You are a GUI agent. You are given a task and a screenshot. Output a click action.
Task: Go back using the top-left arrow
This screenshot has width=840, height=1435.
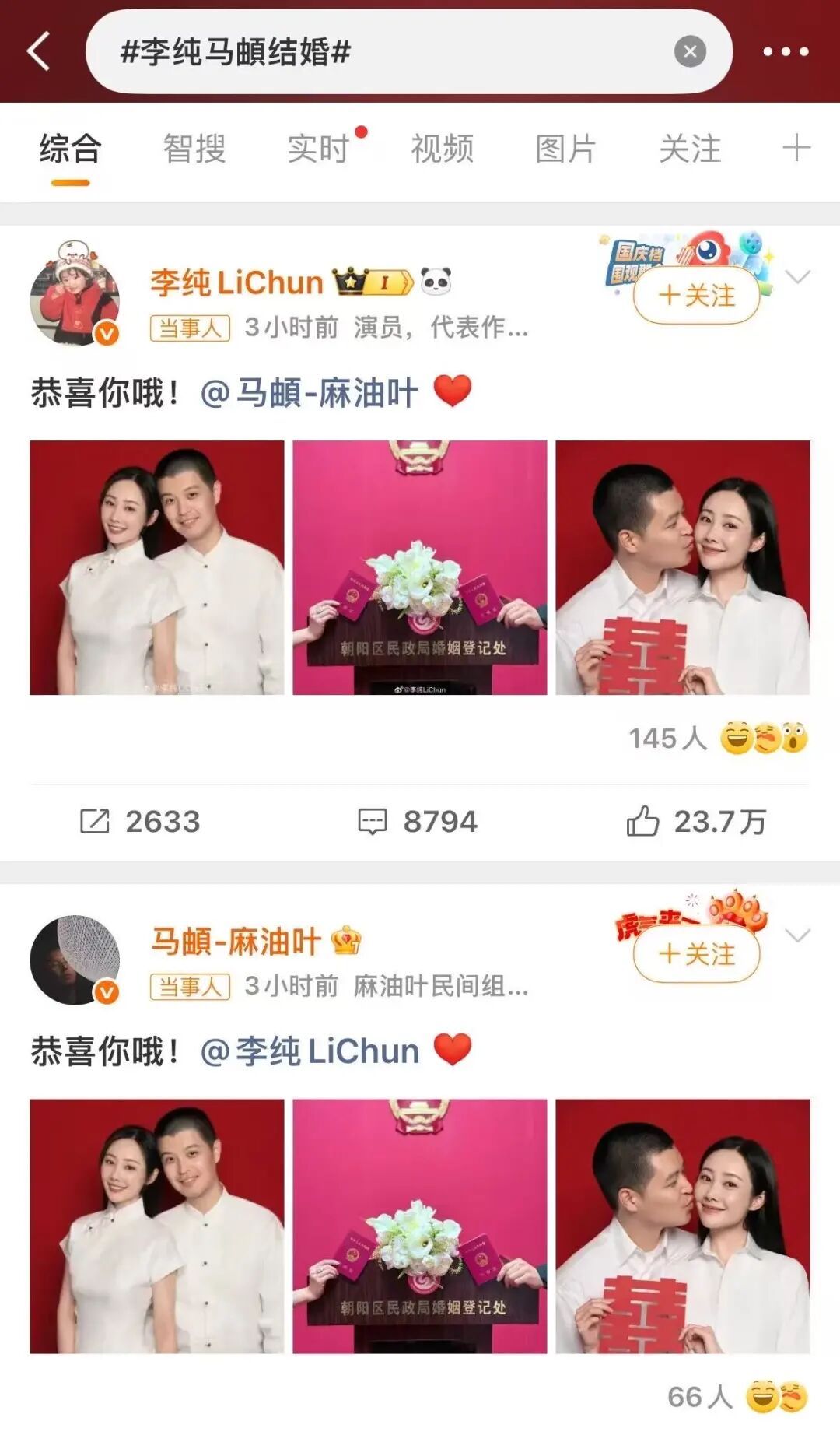39,51
